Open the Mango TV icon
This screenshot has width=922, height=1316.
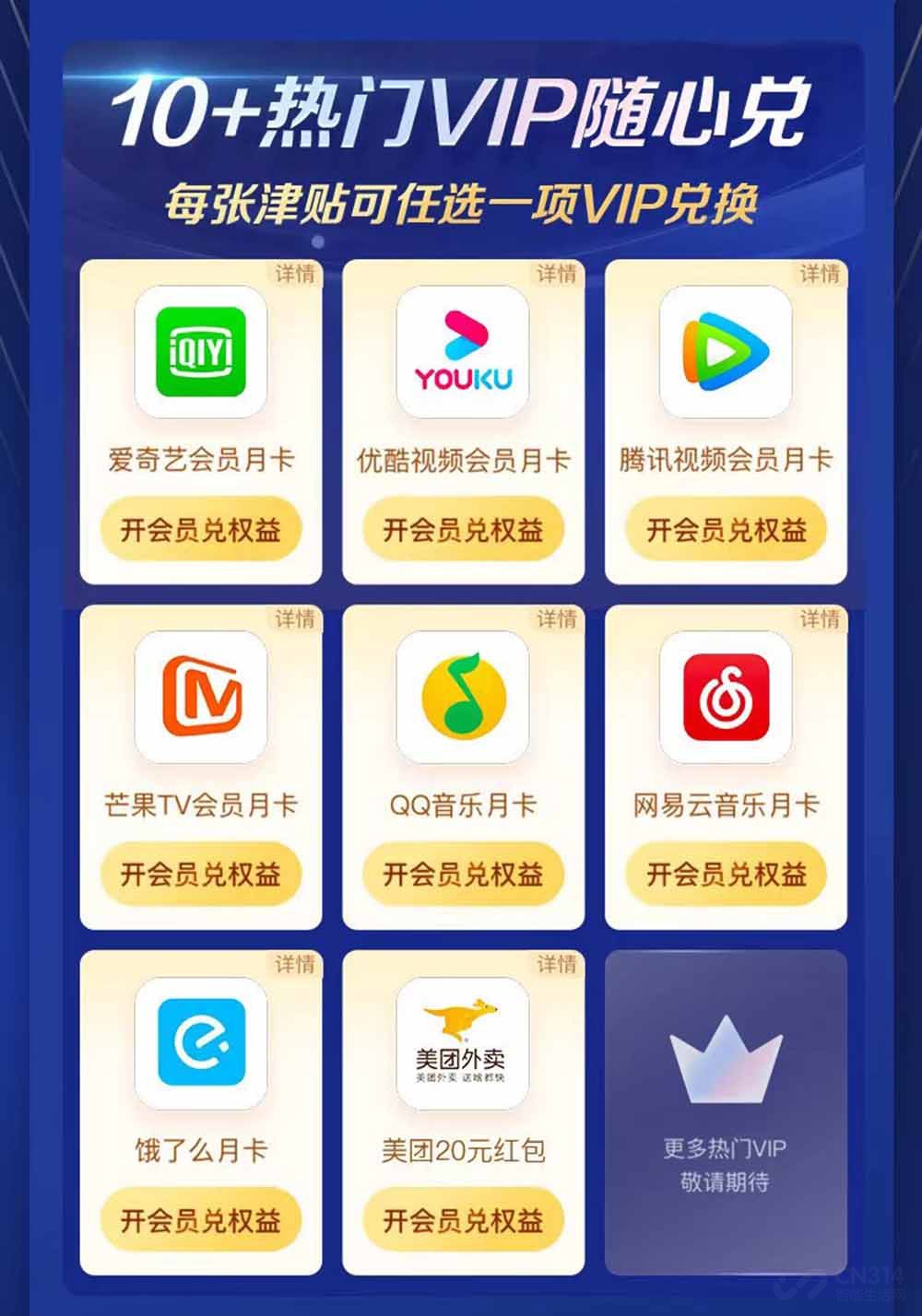coord(199,699)
